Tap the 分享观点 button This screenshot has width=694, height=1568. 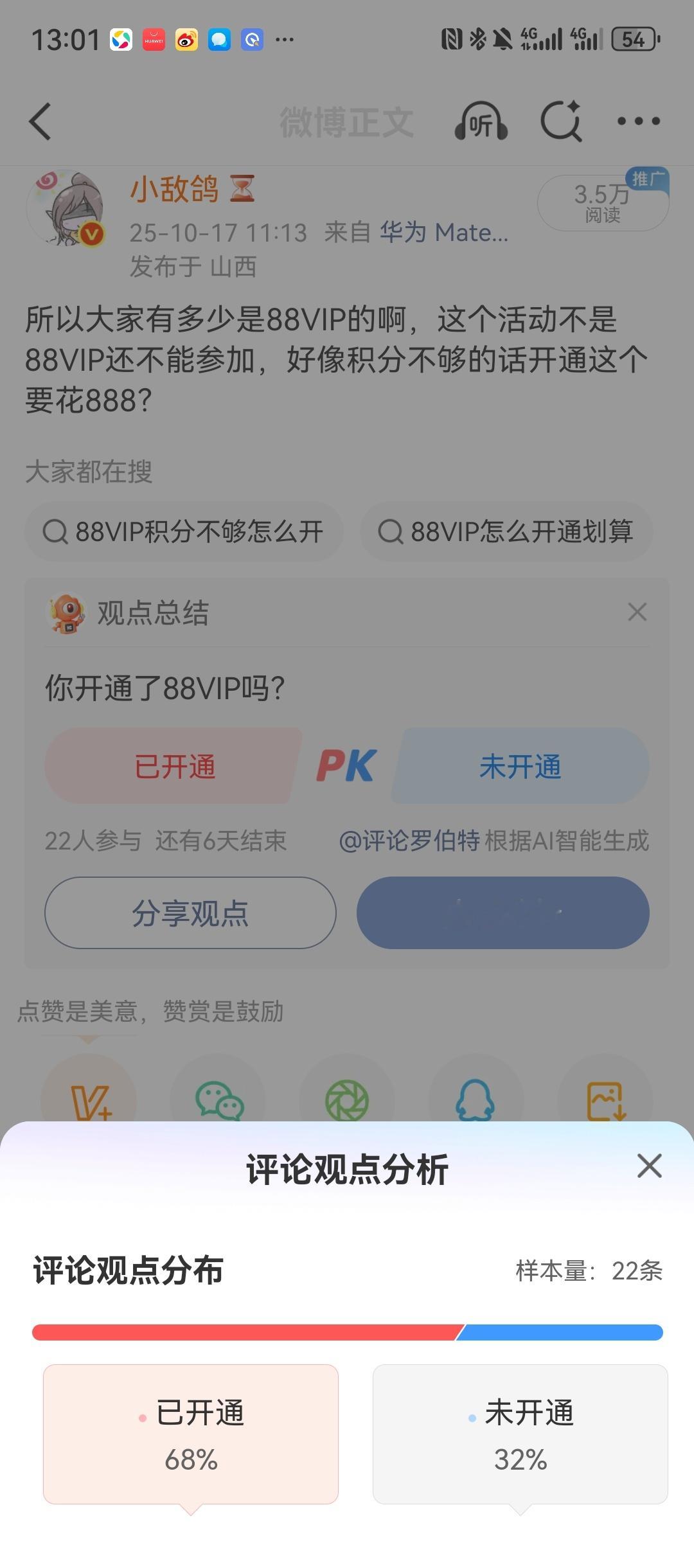pyautogui.click(x=190, y=913)
